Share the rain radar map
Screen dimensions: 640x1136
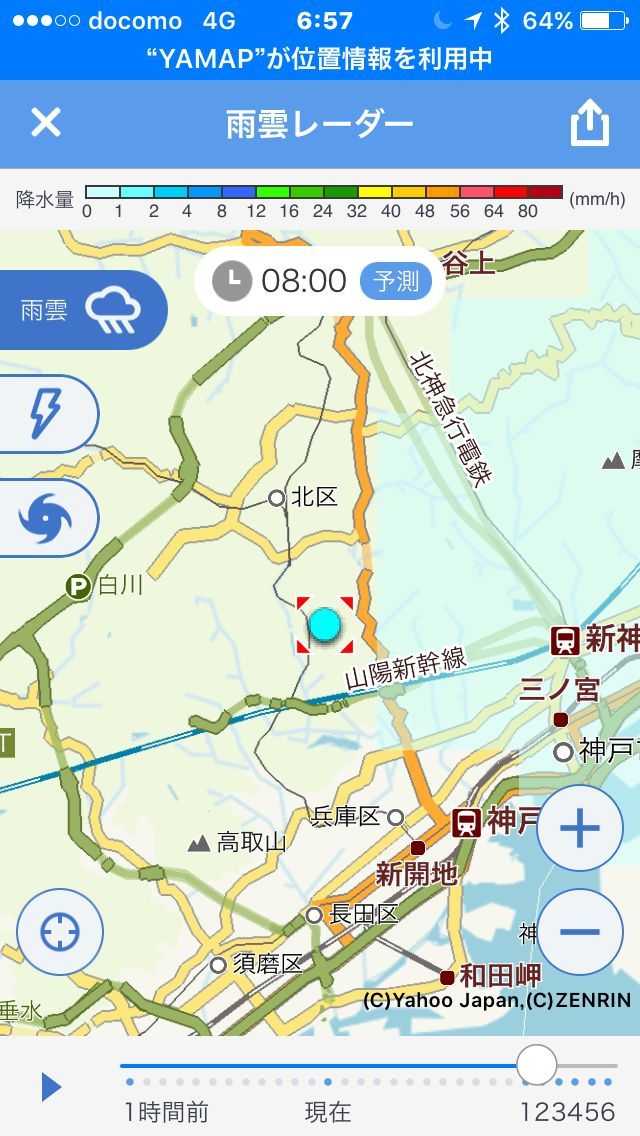click(x=589, y=124)
